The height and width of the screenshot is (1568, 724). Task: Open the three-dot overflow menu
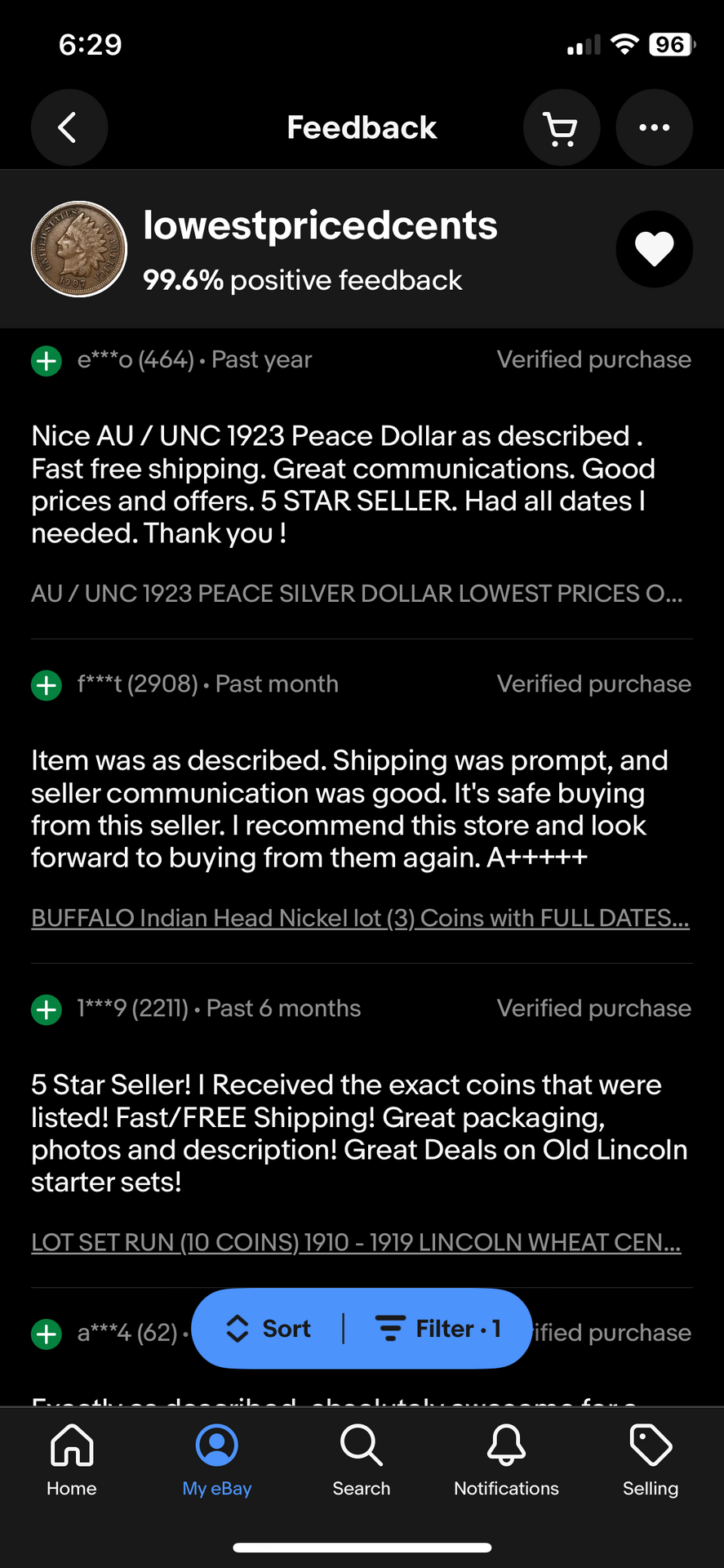tap(654, 127)
